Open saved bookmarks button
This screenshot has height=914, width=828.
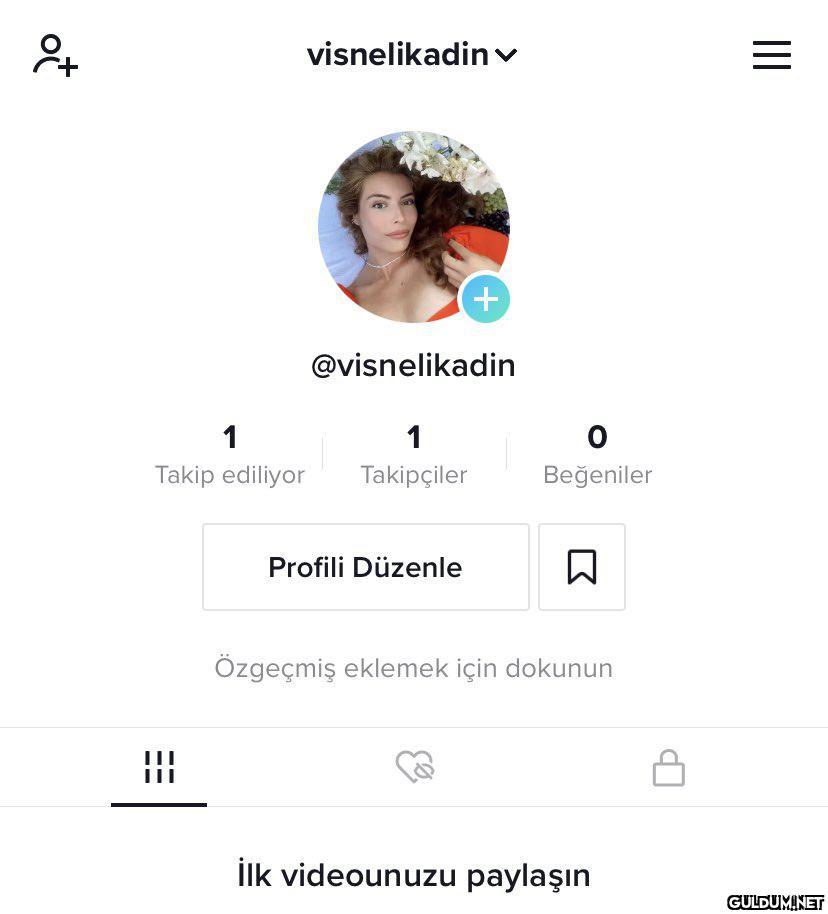582,567
